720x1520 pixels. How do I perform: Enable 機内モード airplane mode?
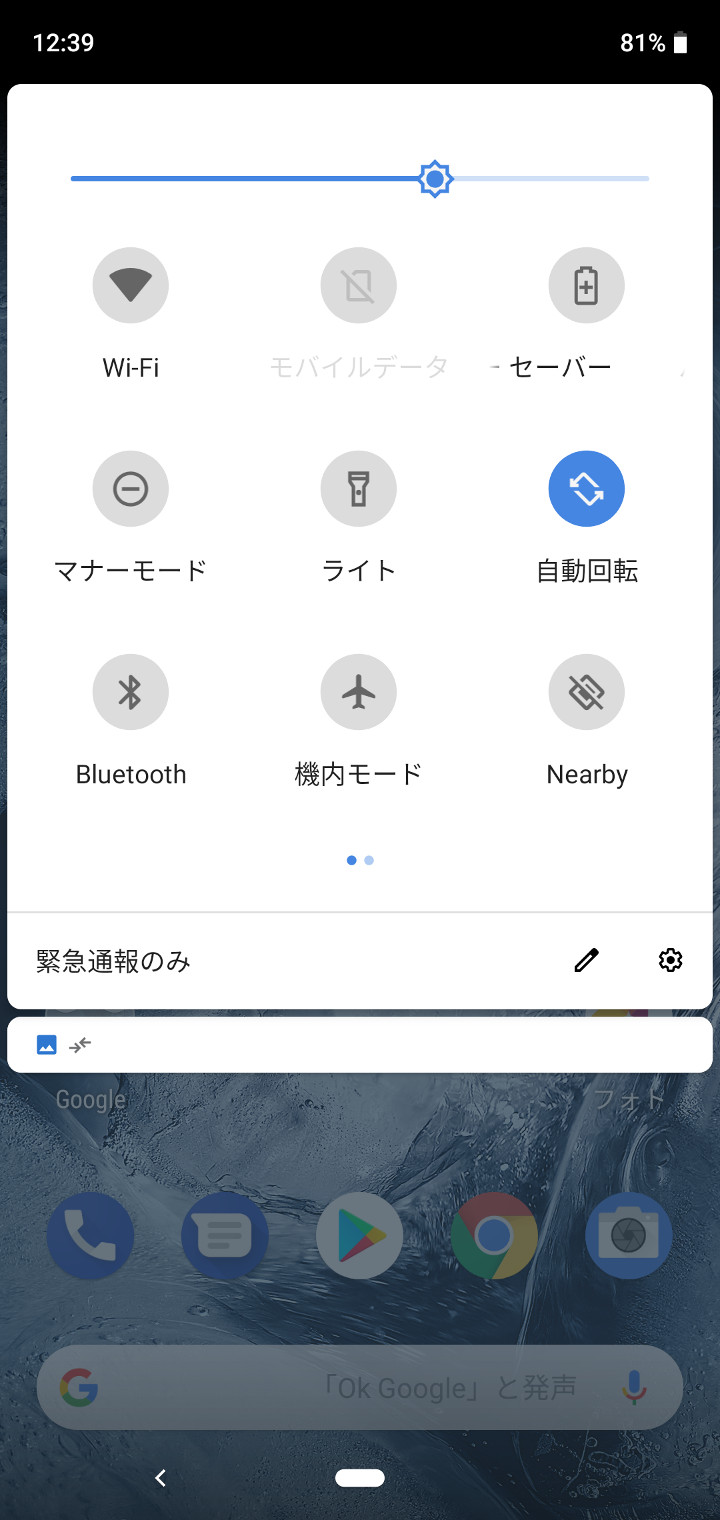coord(359,692)
